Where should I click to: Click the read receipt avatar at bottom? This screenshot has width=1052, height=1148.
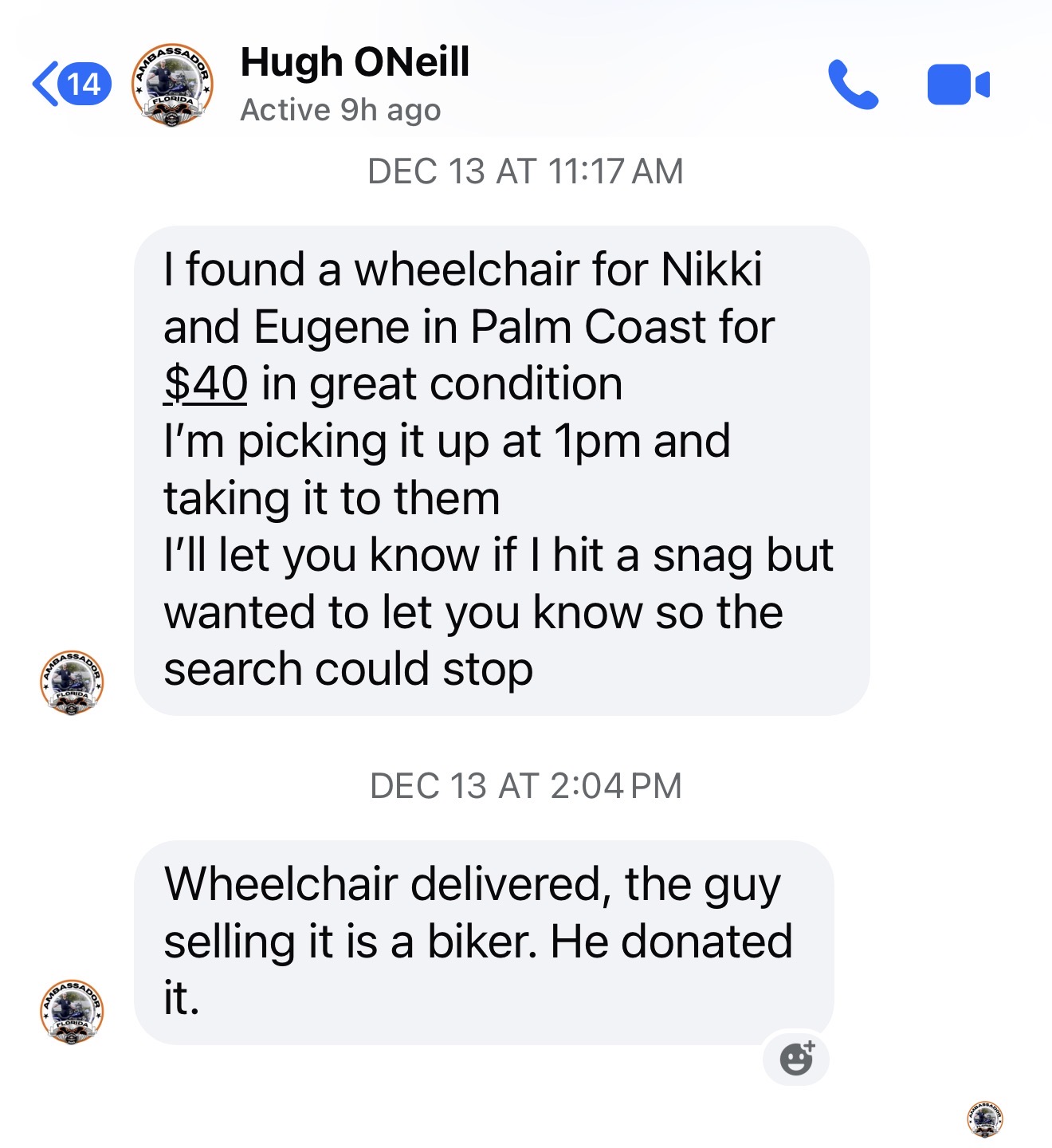point(987,1120)
